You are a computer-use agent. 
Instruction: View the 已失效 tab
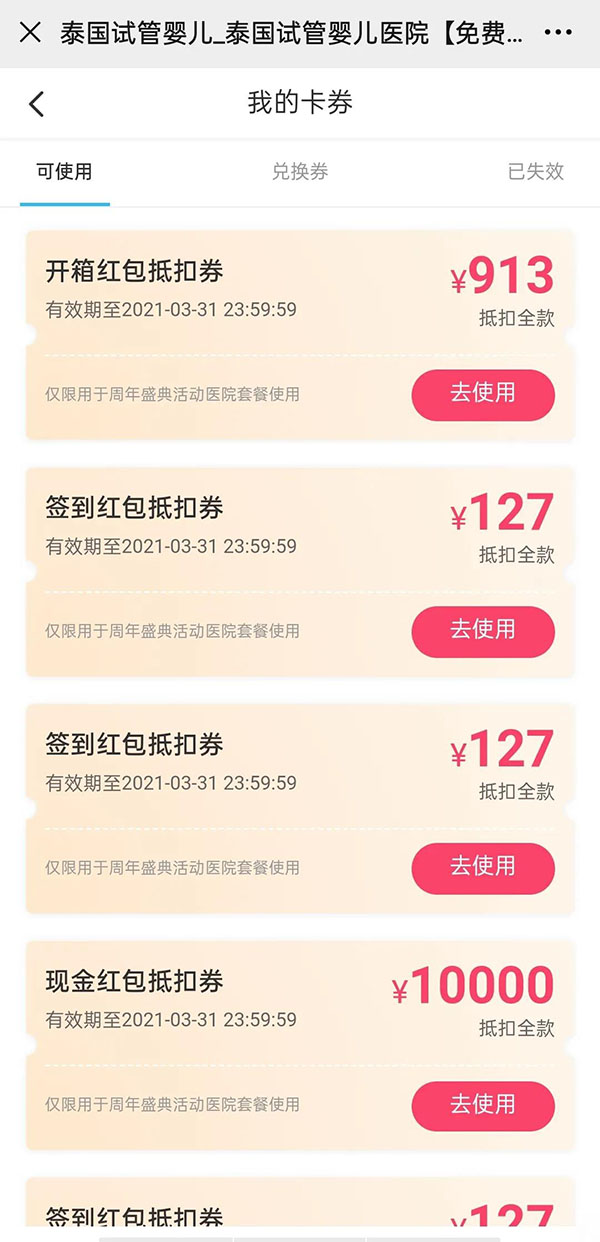[x=536, y=172]
